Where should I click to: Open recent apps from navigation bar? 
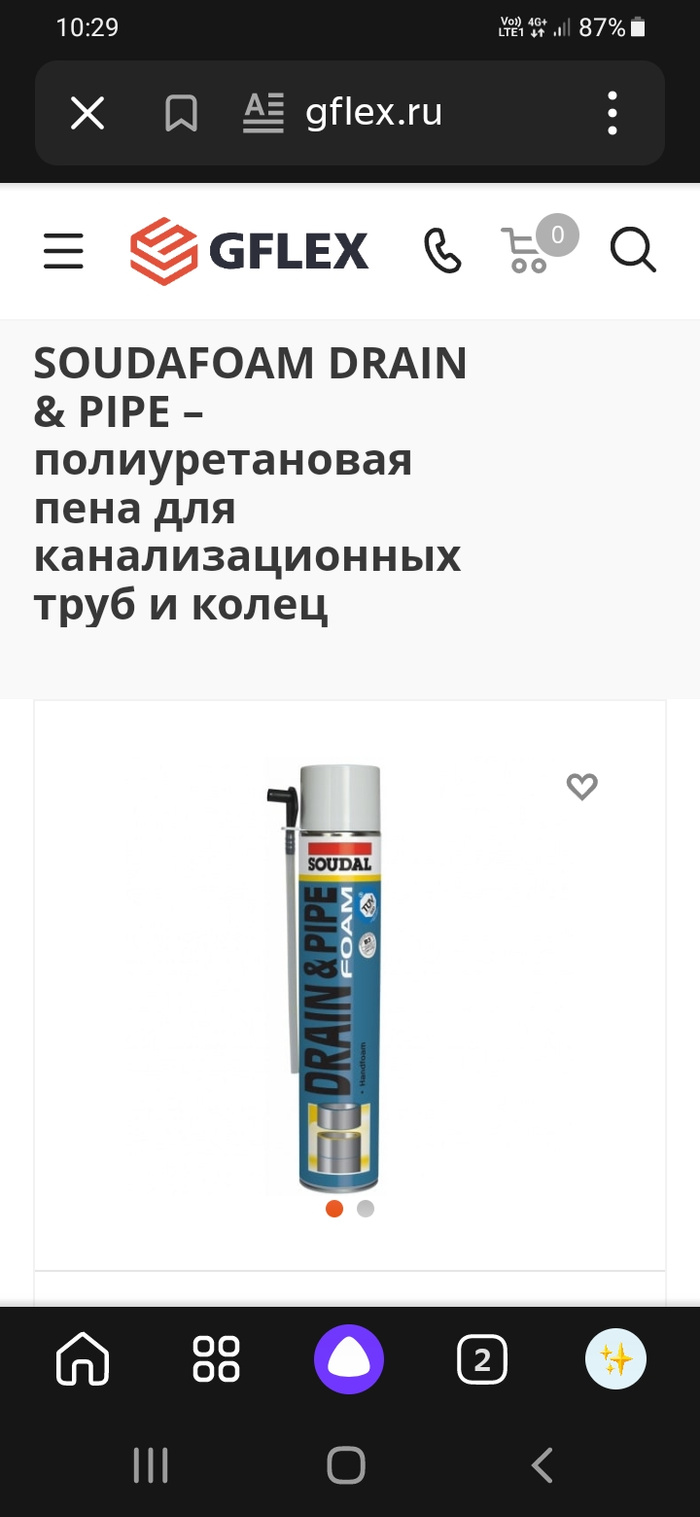click(151, 1466)
